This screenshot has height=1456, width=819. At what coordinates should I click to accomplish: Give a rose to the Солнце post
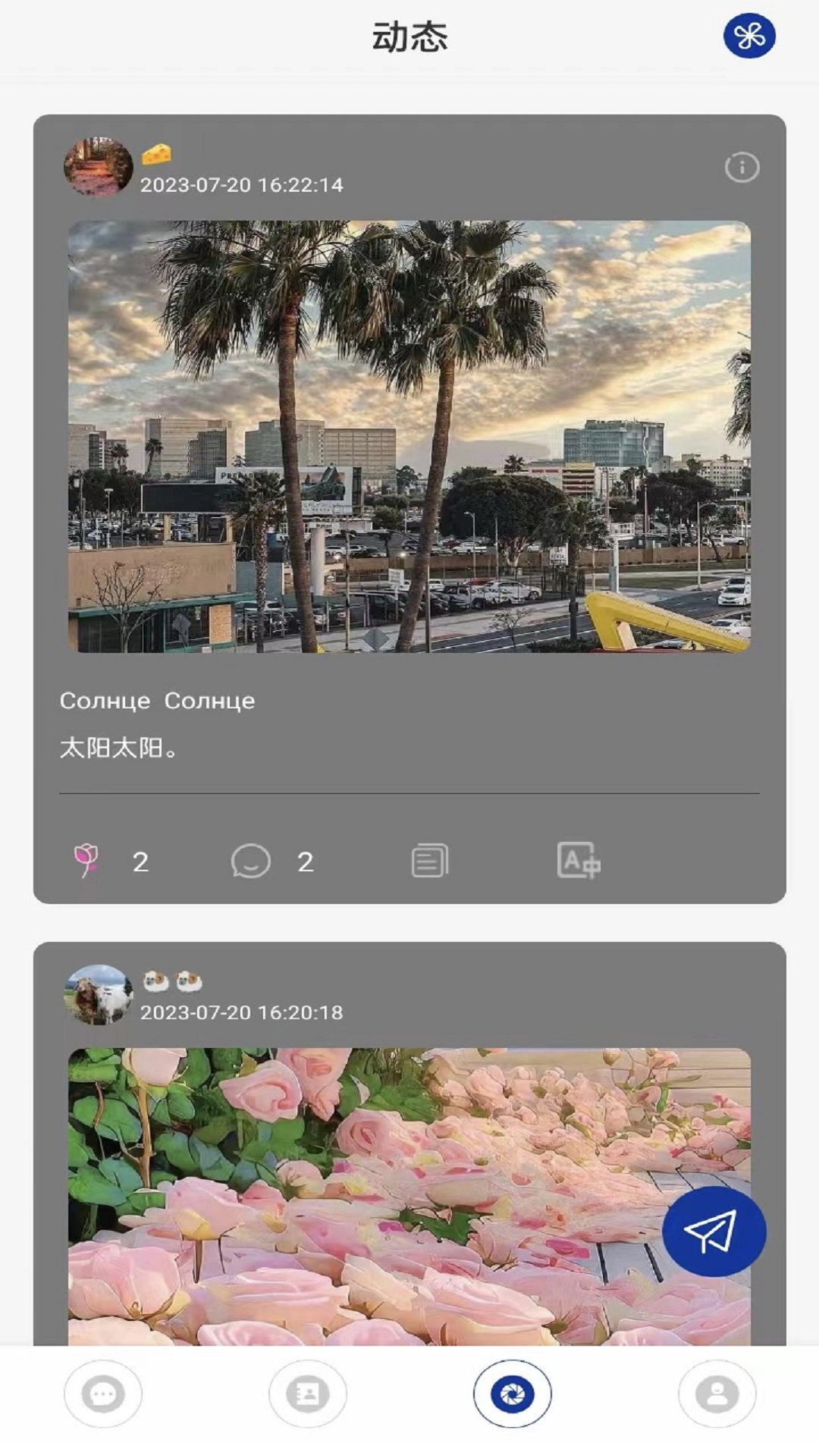[86, 861]
